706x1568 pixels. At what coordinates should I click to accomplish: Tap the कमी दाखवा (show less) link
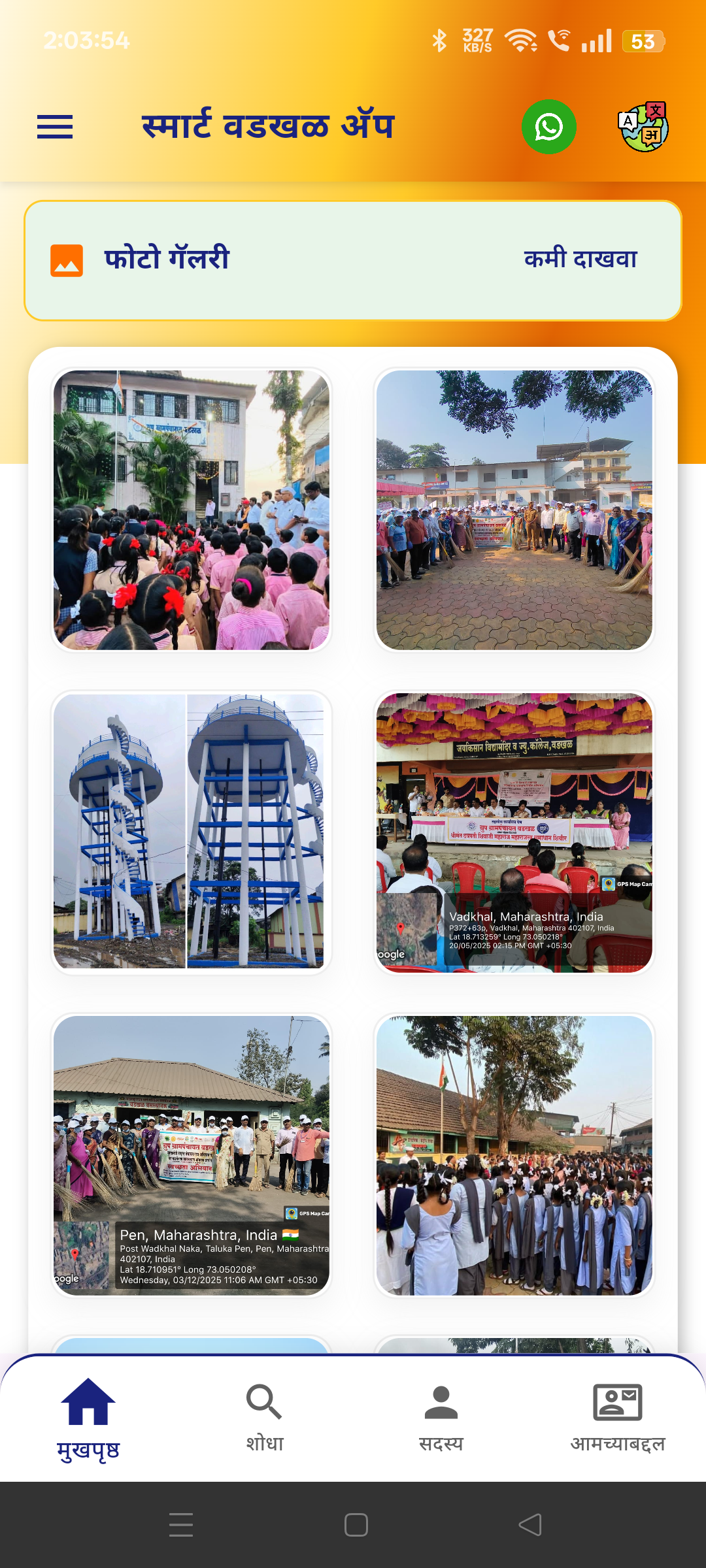580,259
